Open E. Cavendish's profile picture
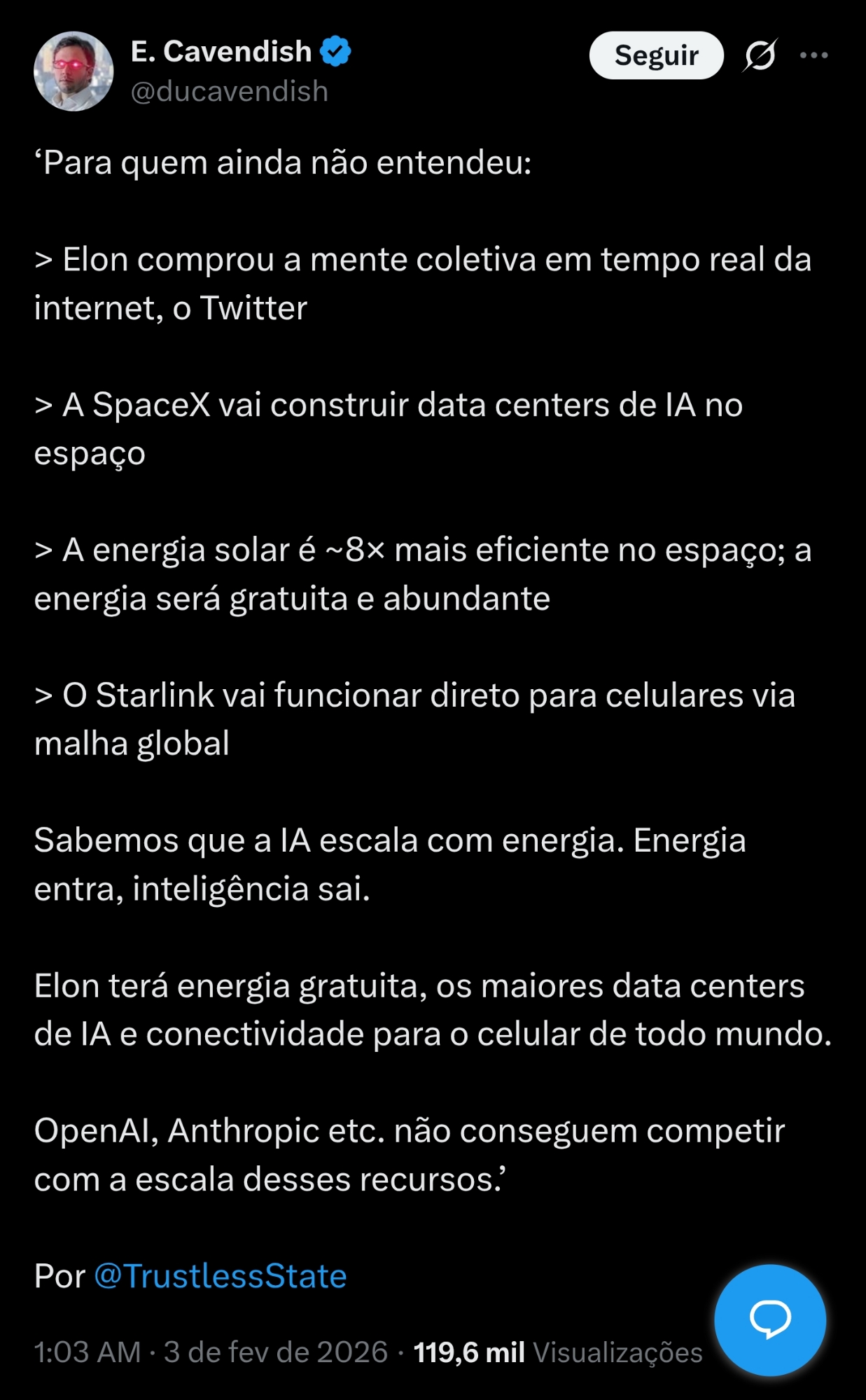The image size is (866, 1400). [x=74, y=71]
